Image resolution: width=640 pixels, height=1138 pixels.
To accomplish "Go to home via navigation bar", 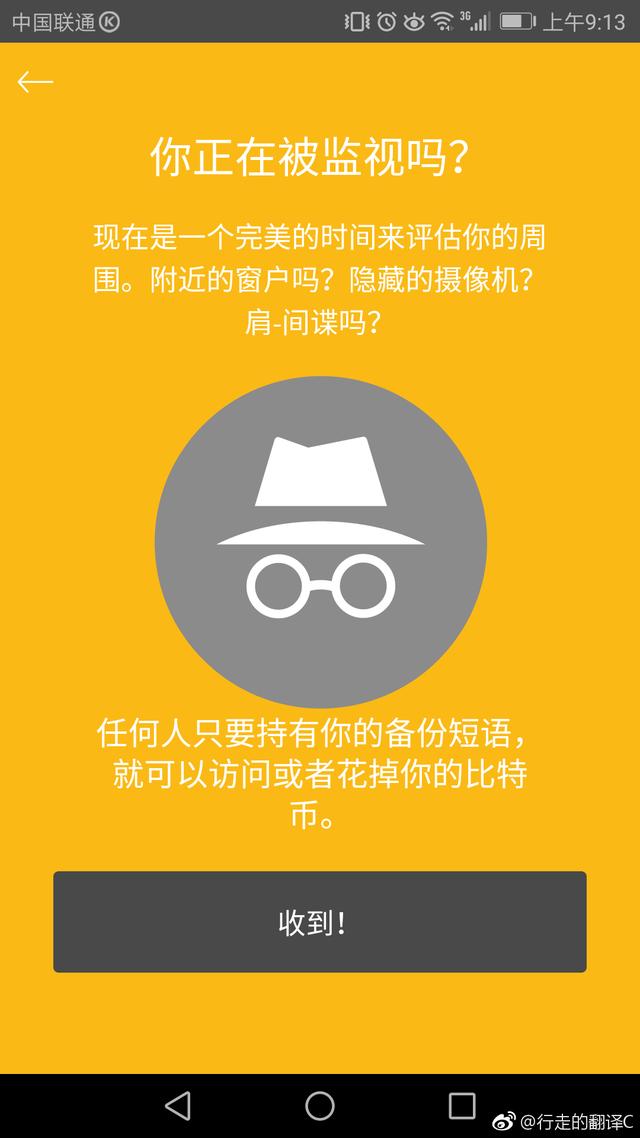I will 320,1106.
